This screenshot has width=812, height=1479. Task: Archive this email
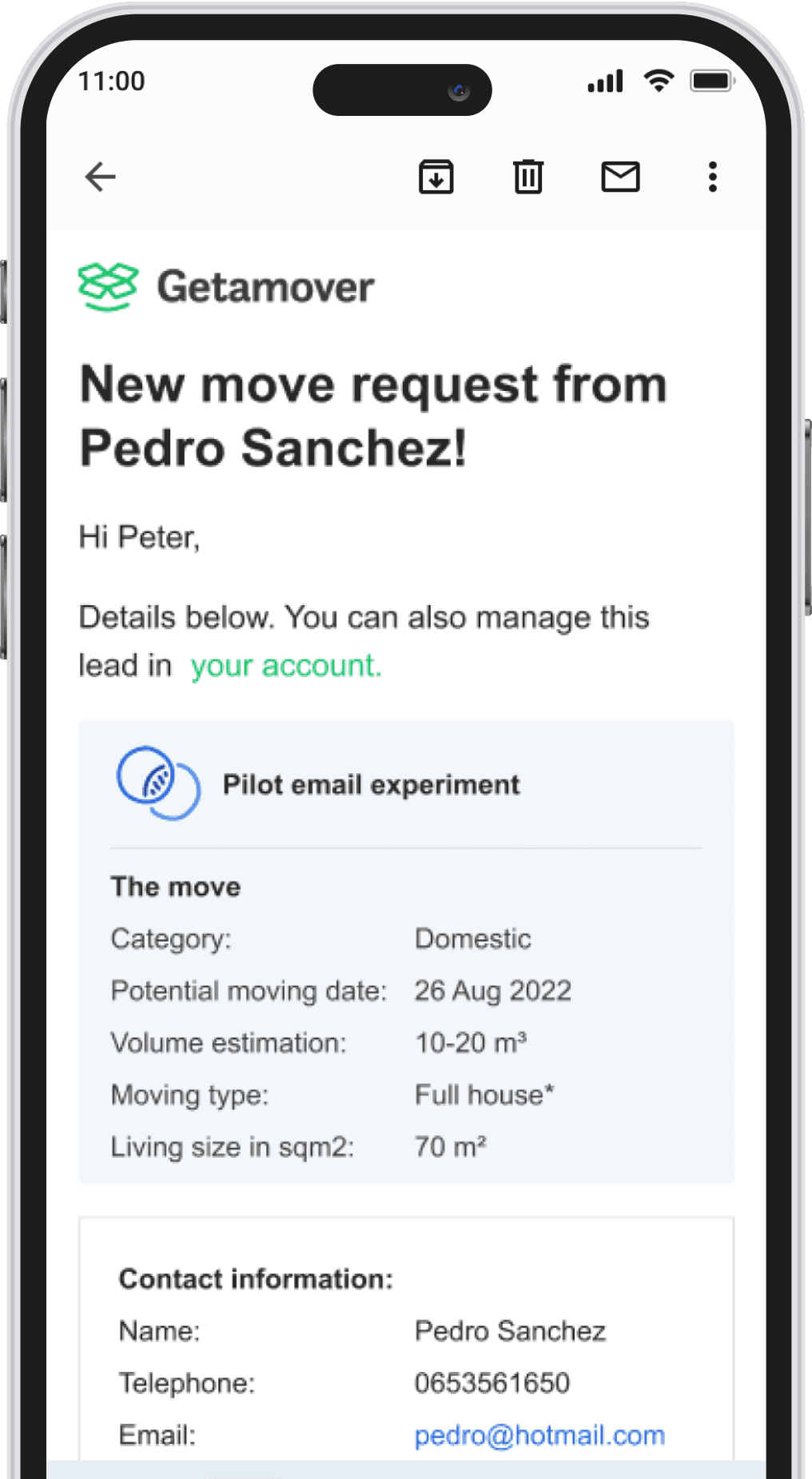436,177
